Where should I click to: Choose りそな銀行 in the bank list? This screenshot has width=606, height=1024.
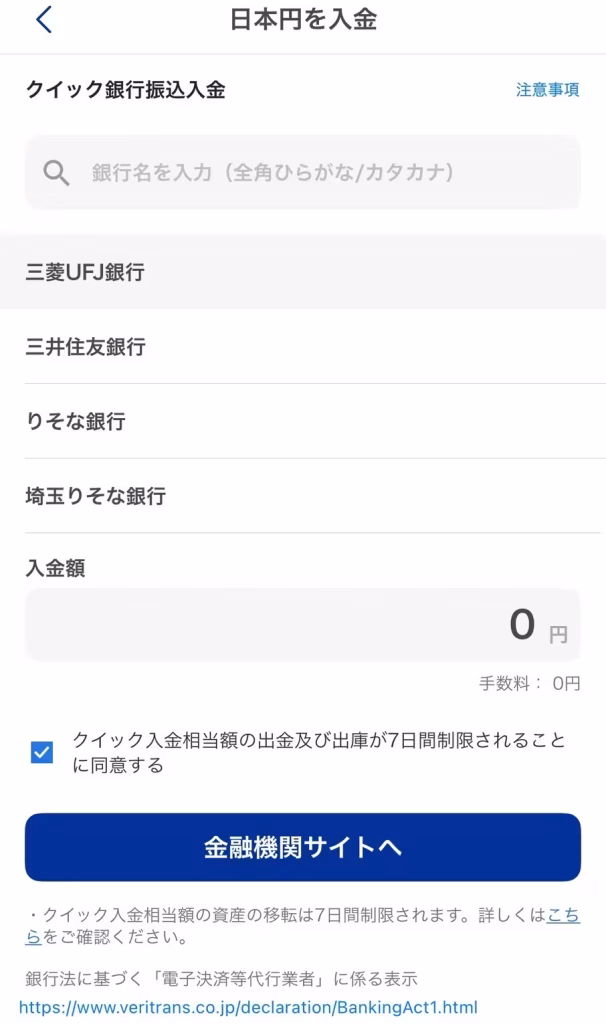[303, 421]
